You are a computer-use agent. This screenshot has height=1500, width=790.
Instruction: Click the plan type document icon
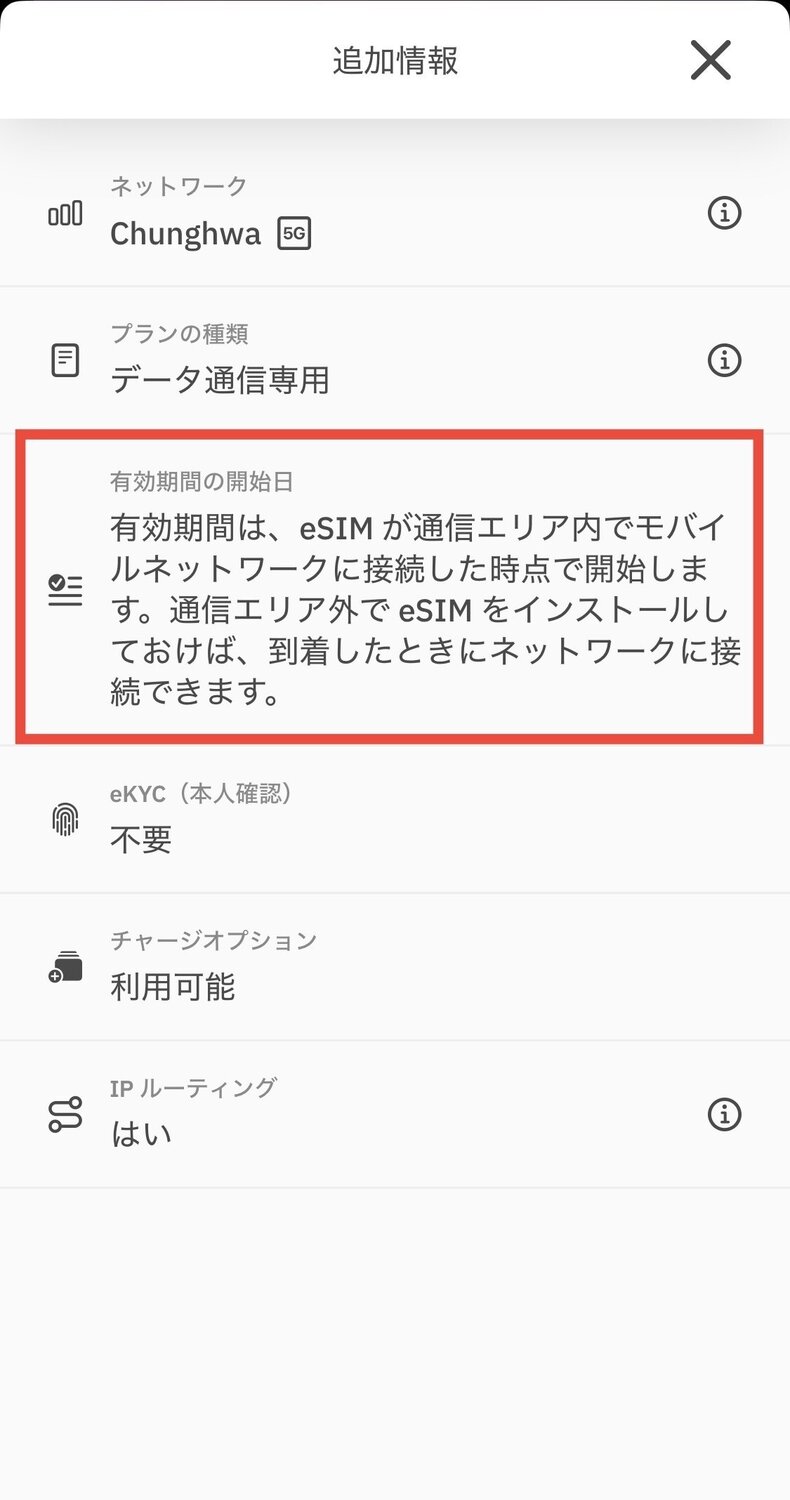pos(64,360)
